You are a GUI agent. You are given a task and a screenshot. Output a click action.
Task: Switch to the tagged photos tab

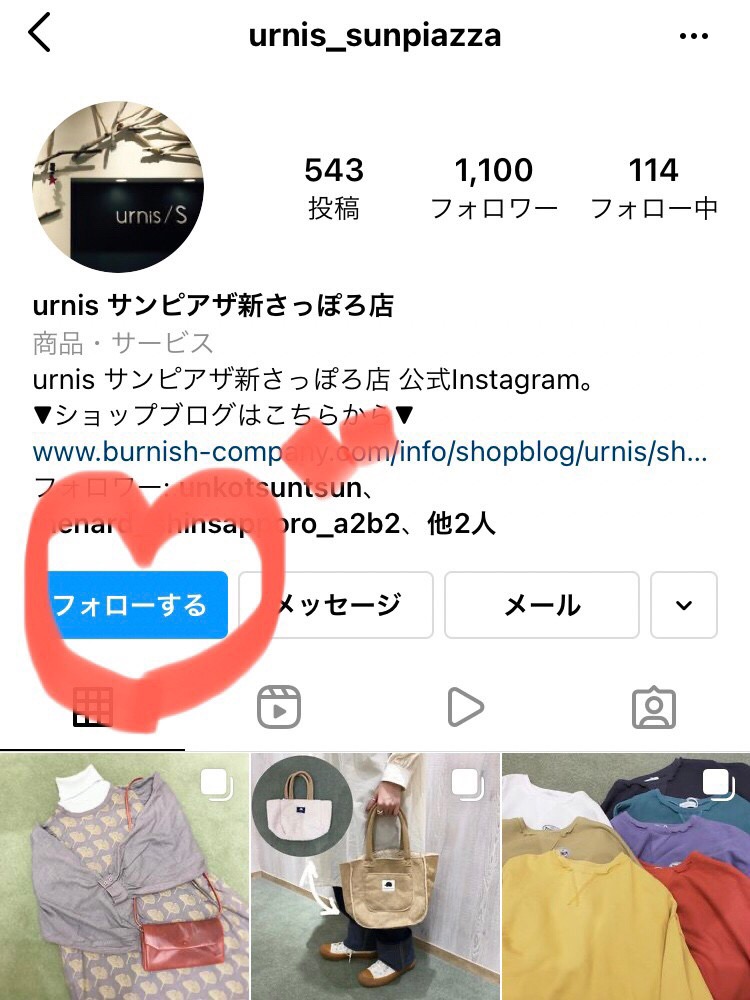[654, 708]
